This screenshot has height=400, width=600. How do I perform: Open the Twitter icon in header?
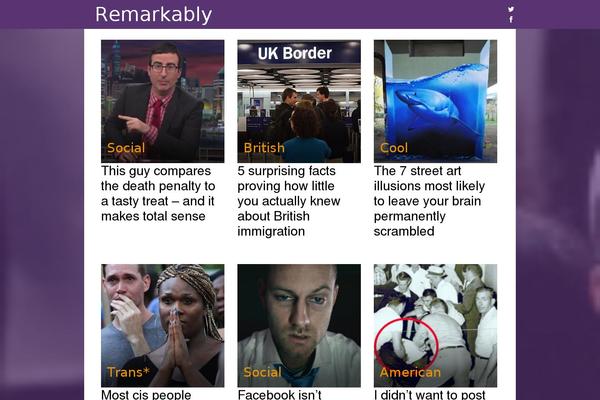[x=511, y=9]
